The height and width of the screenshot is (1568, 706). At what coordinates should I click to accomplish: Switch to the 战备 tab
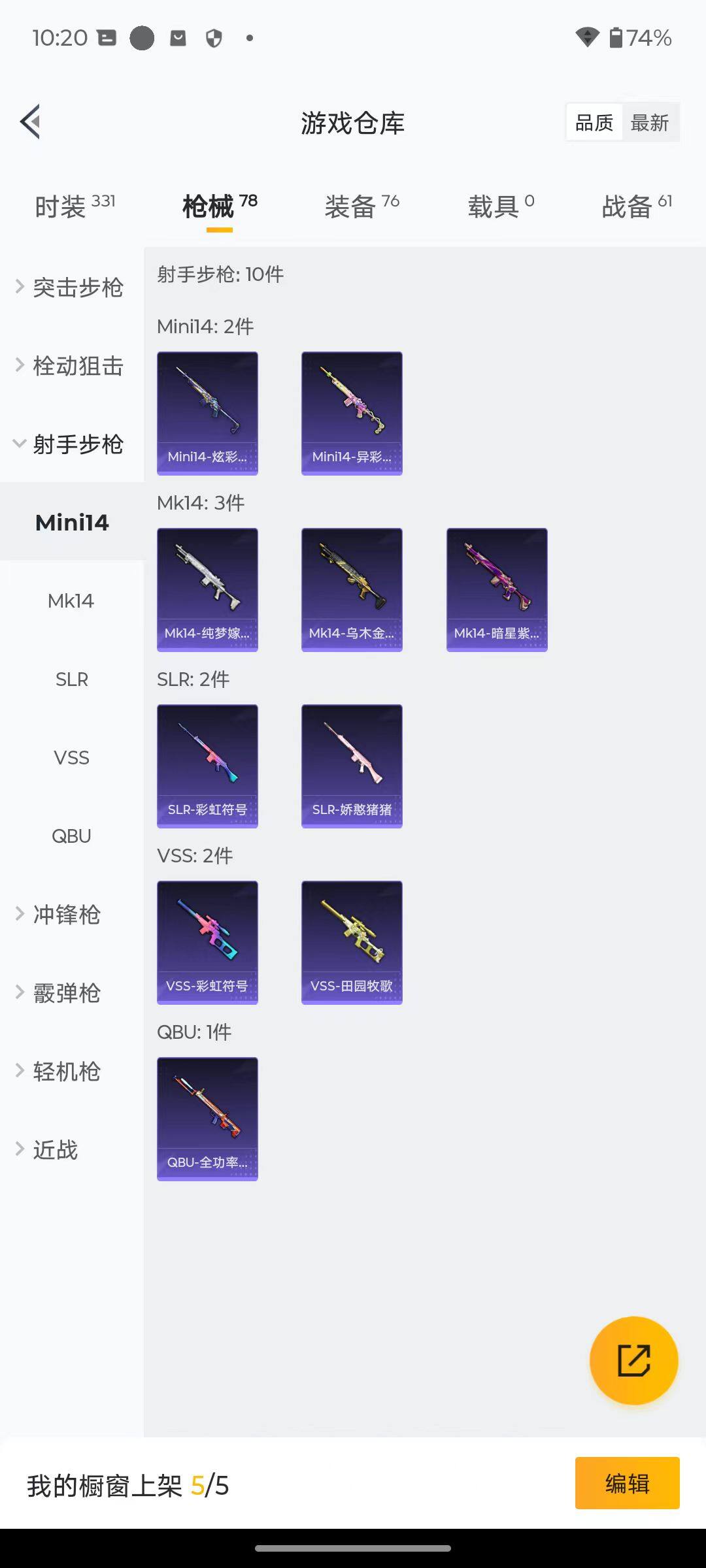click(636, 206)
